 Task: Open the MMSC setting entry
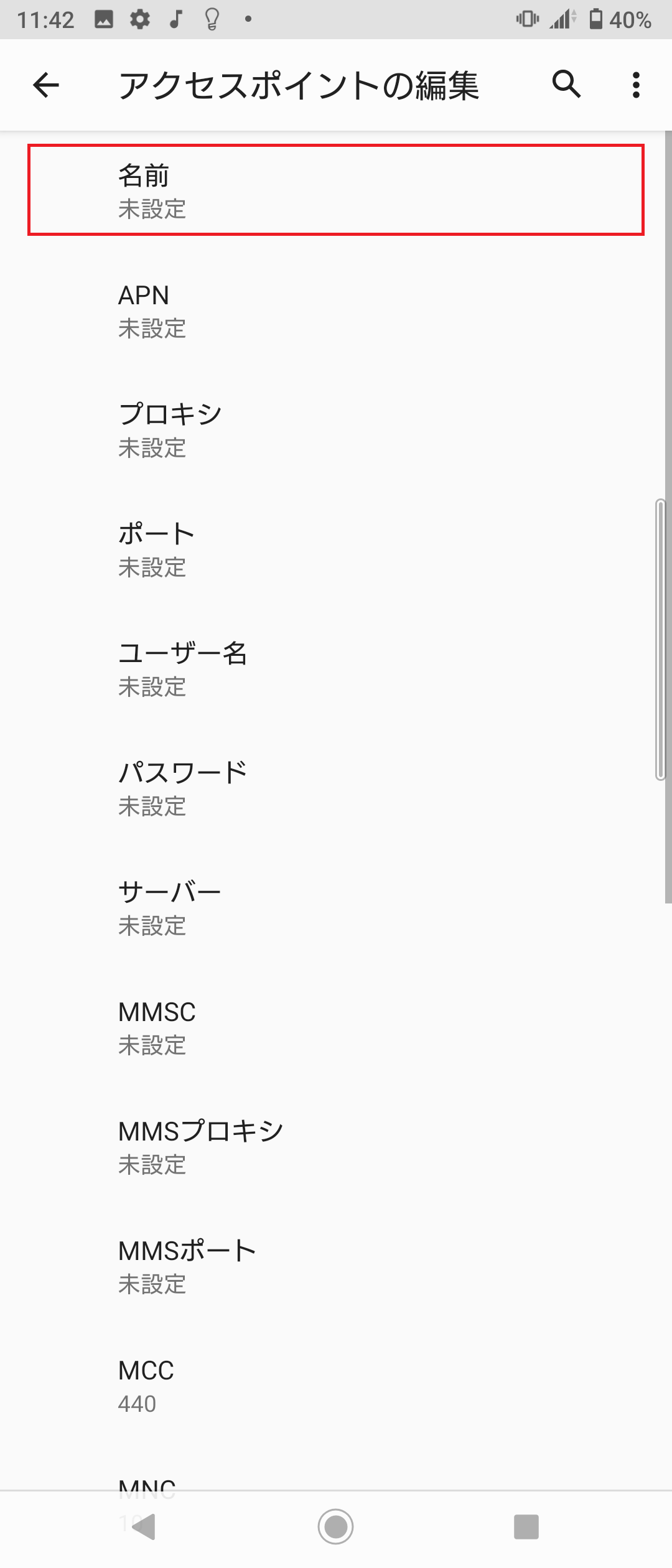[x=336, y=1027]
